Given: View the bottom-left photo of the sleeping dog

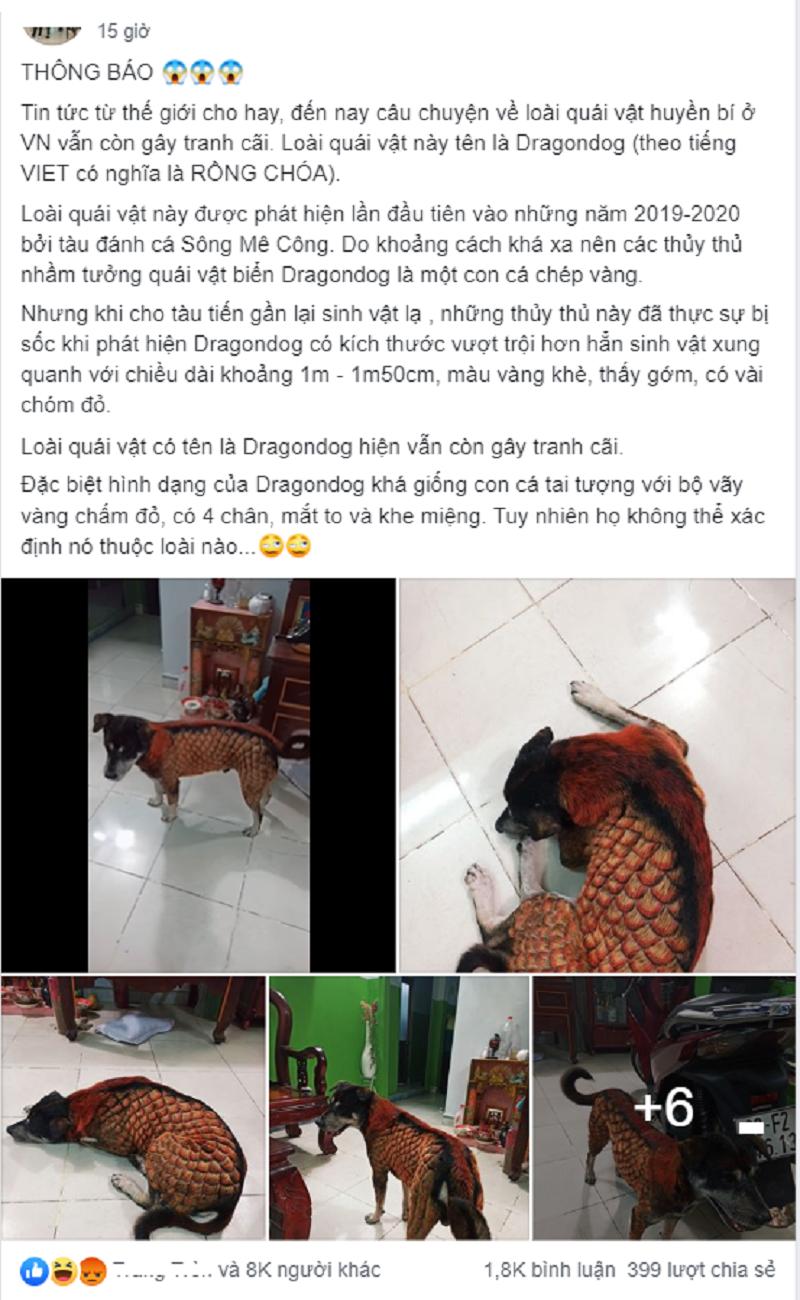Looking at the screenshot, I should [x=133, y=1107].
